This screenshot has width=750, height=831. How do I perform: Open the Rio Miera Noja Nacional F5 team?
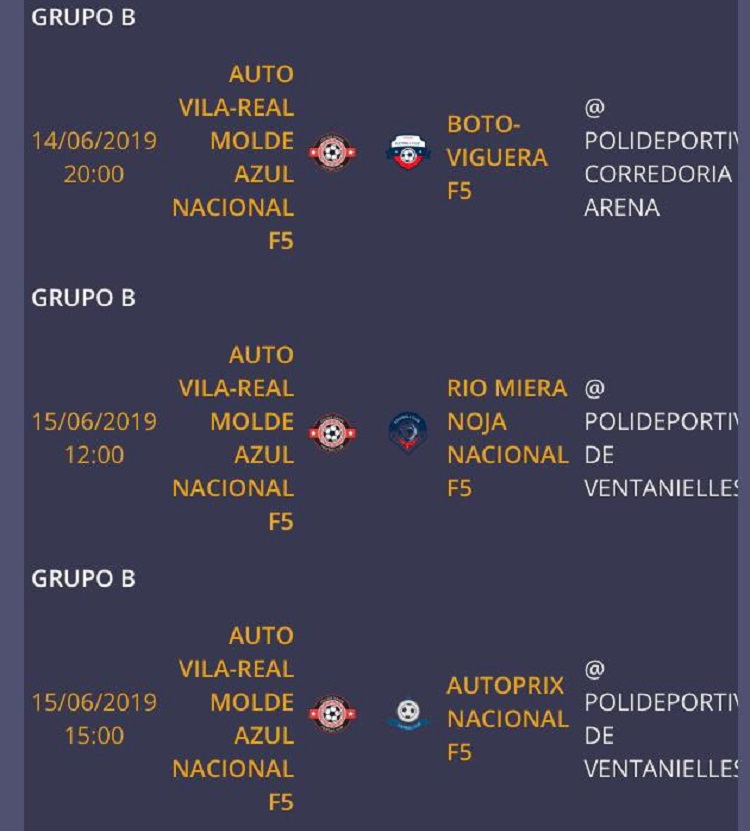coord(507,438)
